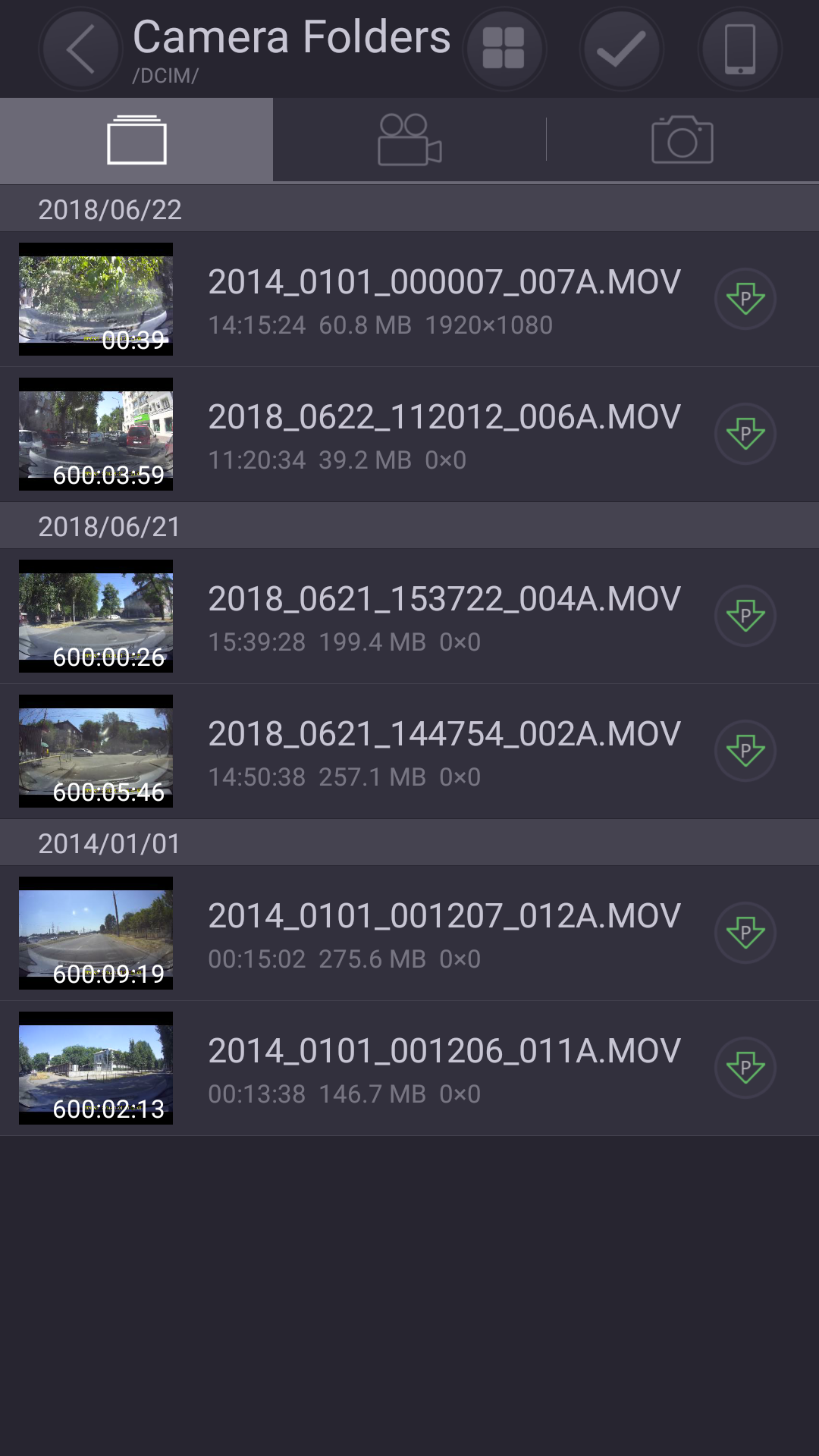Download 2018_0621_153722_004A.MOV to phone
This screenshot has height=1456, width=819.
(745, 616)
